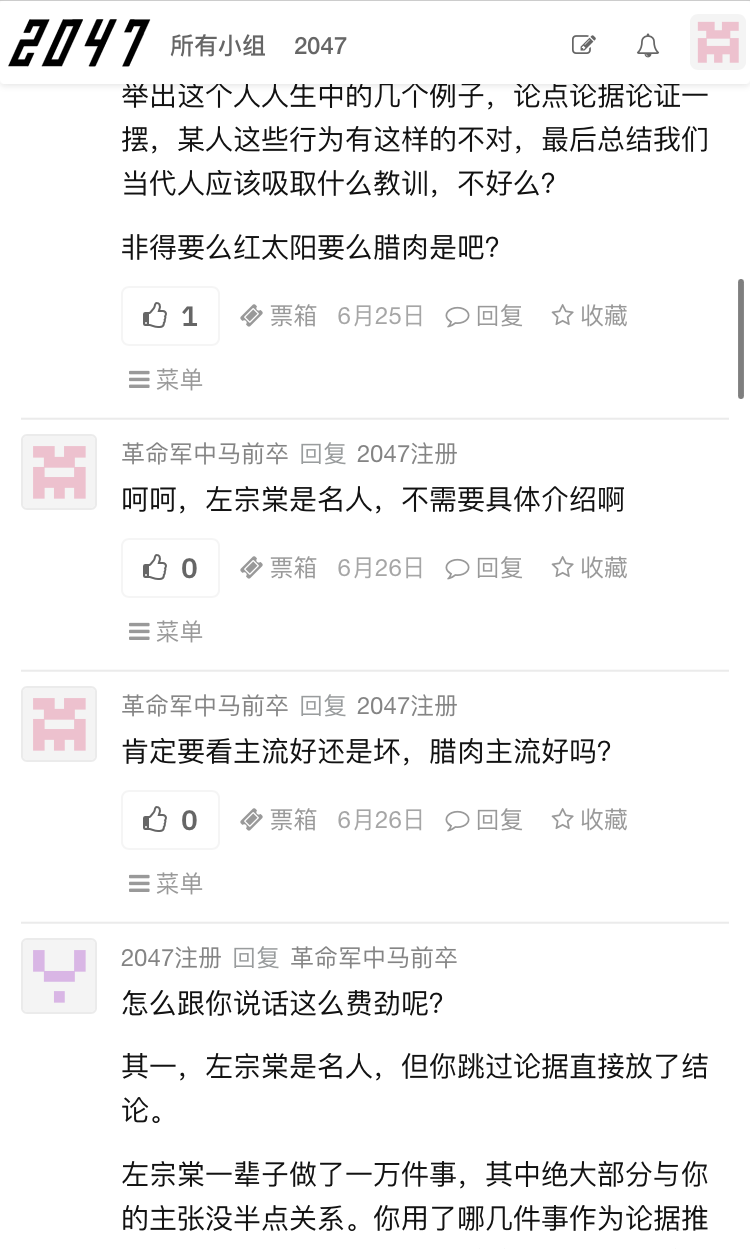Save the 腊肉主流好吗 comment via 收藏
The width and height of the screenshot is (750, 1249).
tap(590, 820)
